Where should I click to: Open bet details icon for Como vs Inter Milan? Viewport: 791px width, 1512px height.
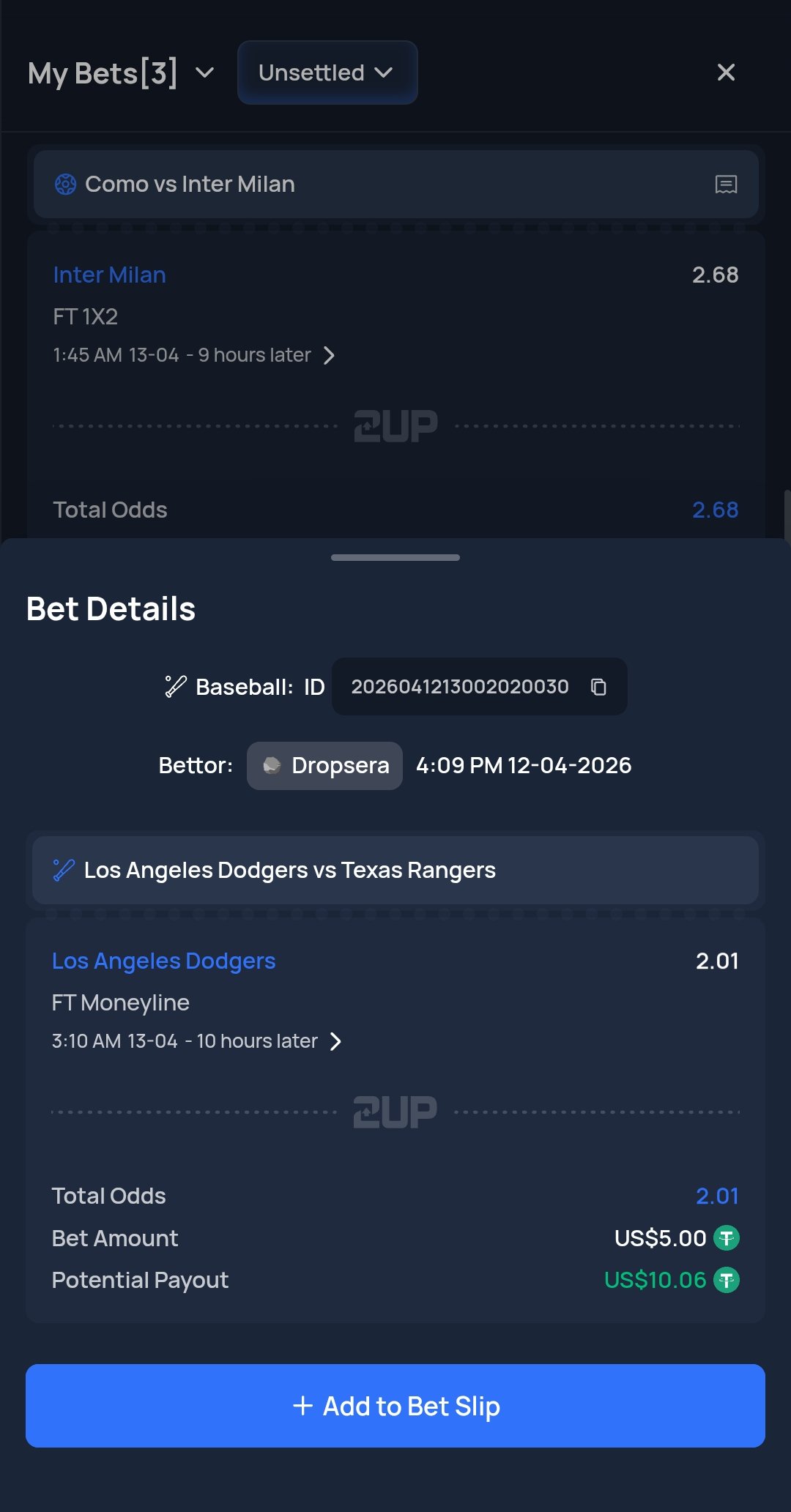coord(725,185)
